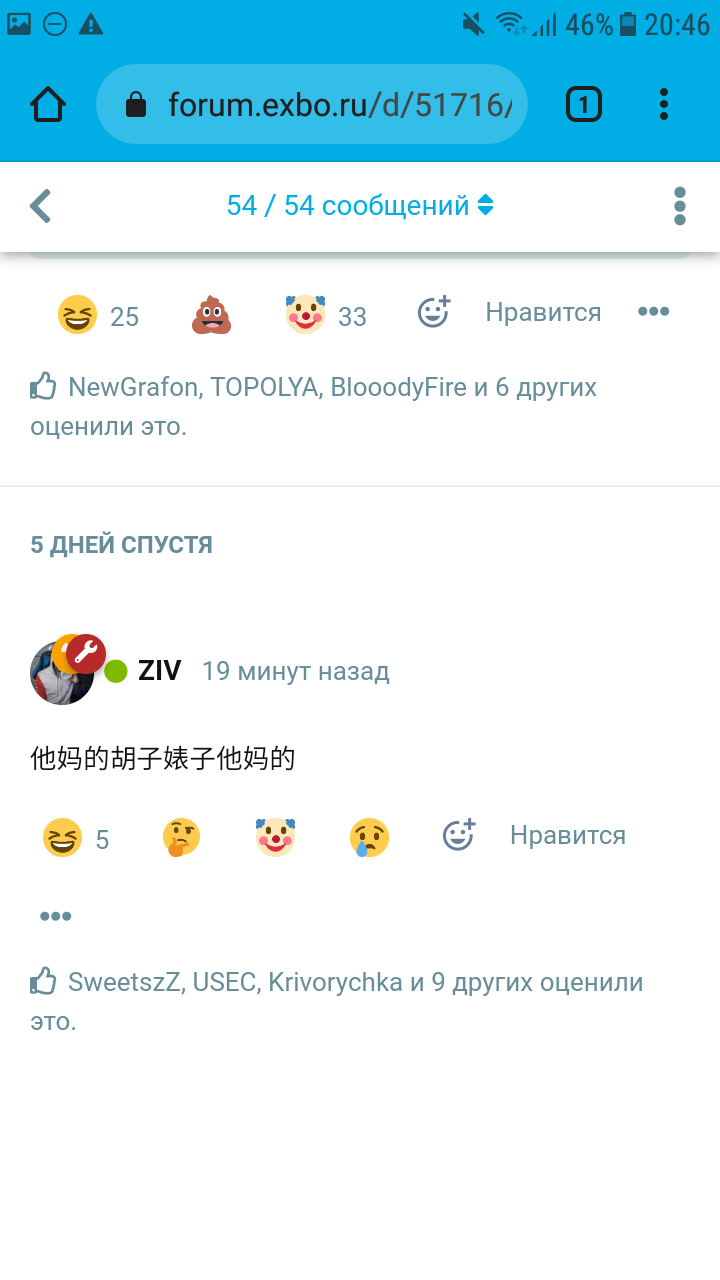720x1280 pixels.
Task: Go to the browser home page
Action: click(48, 104)
